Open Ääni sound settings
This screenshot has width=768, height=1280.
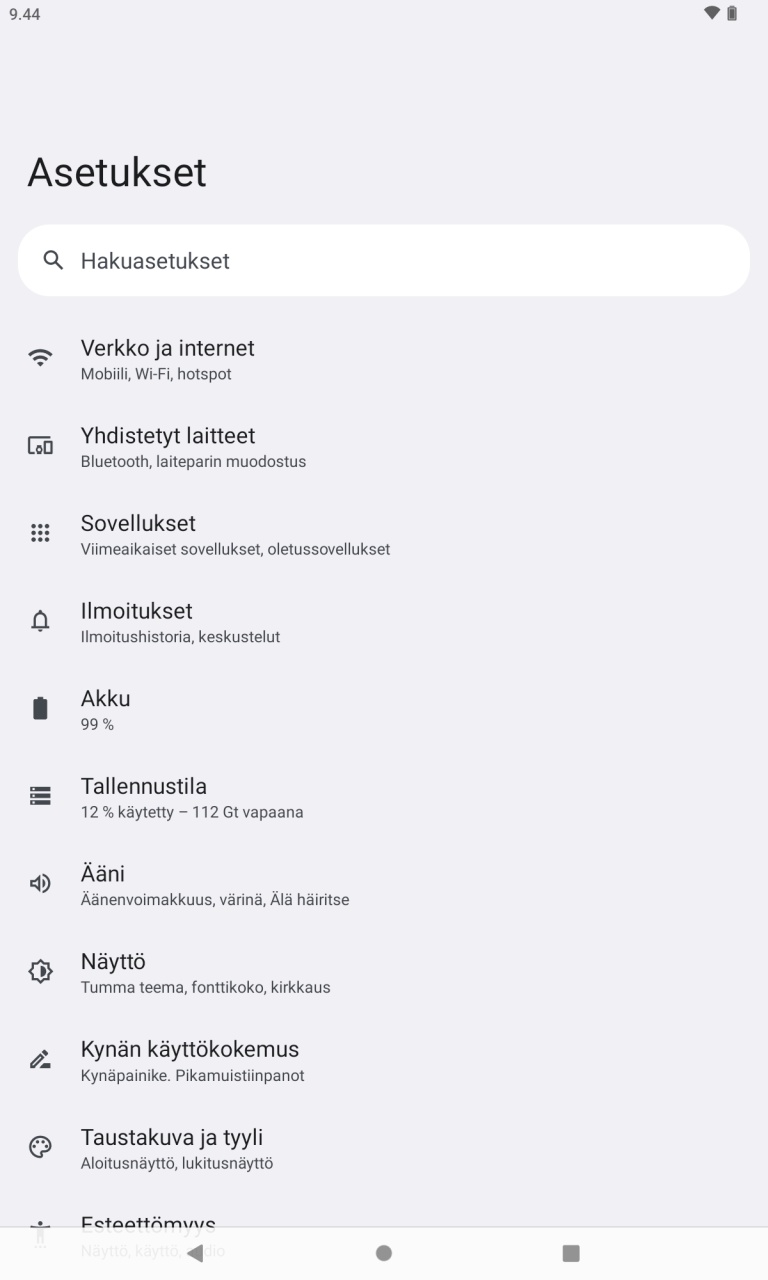(x=384, y=885)
